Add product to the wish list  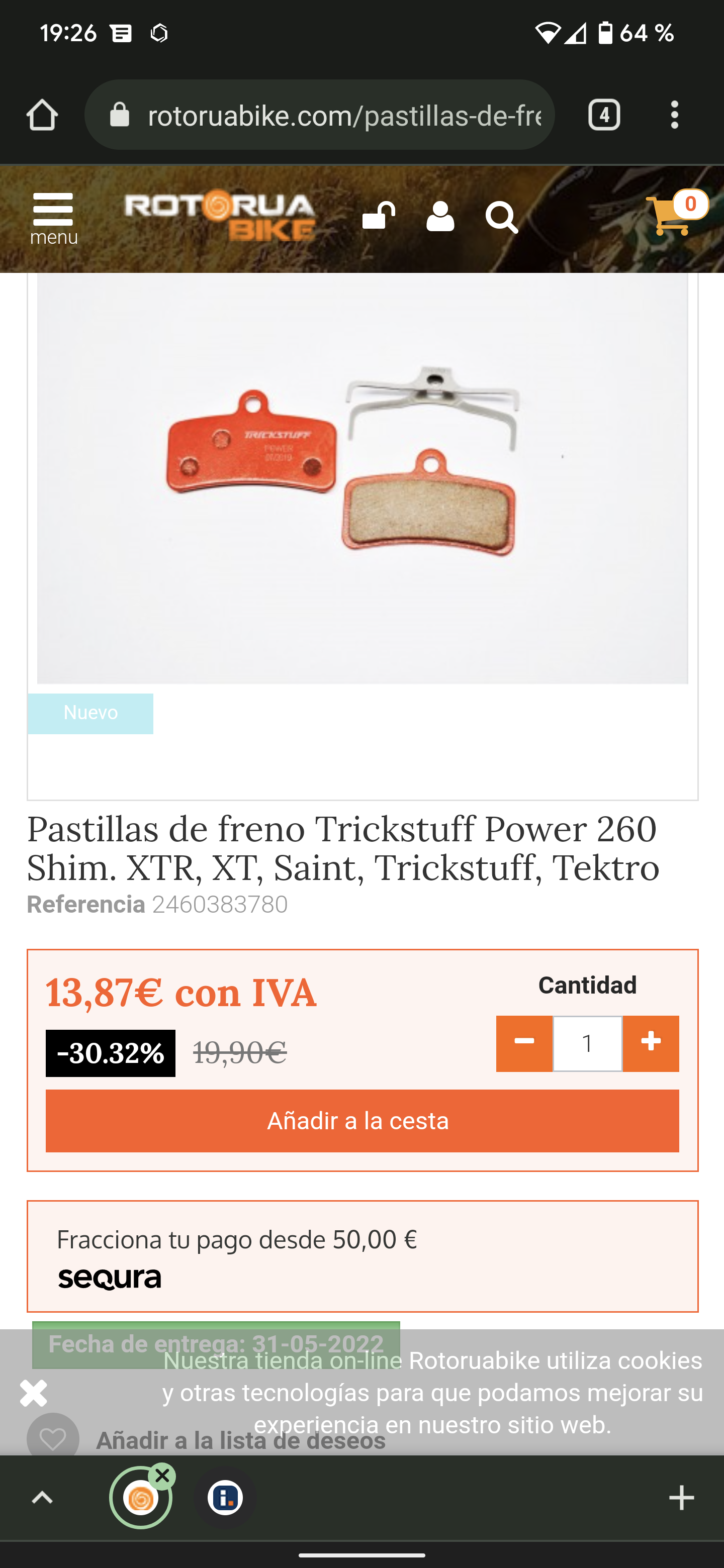pyautogui.click(x=207, y=1440)
